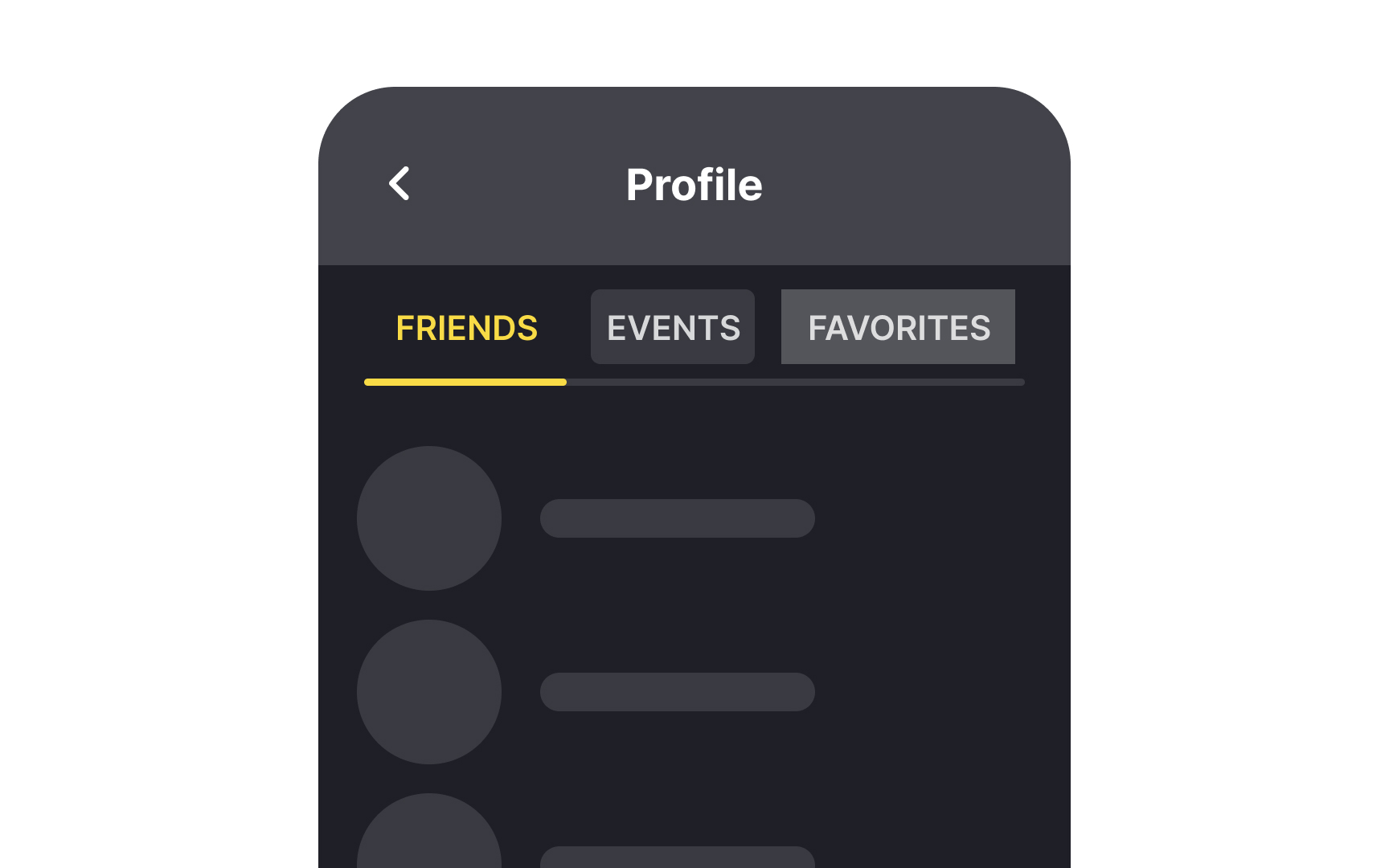This screenshot has width=1389, height=868.
Task: Open the Favorites tab
Action: [898, 327]
